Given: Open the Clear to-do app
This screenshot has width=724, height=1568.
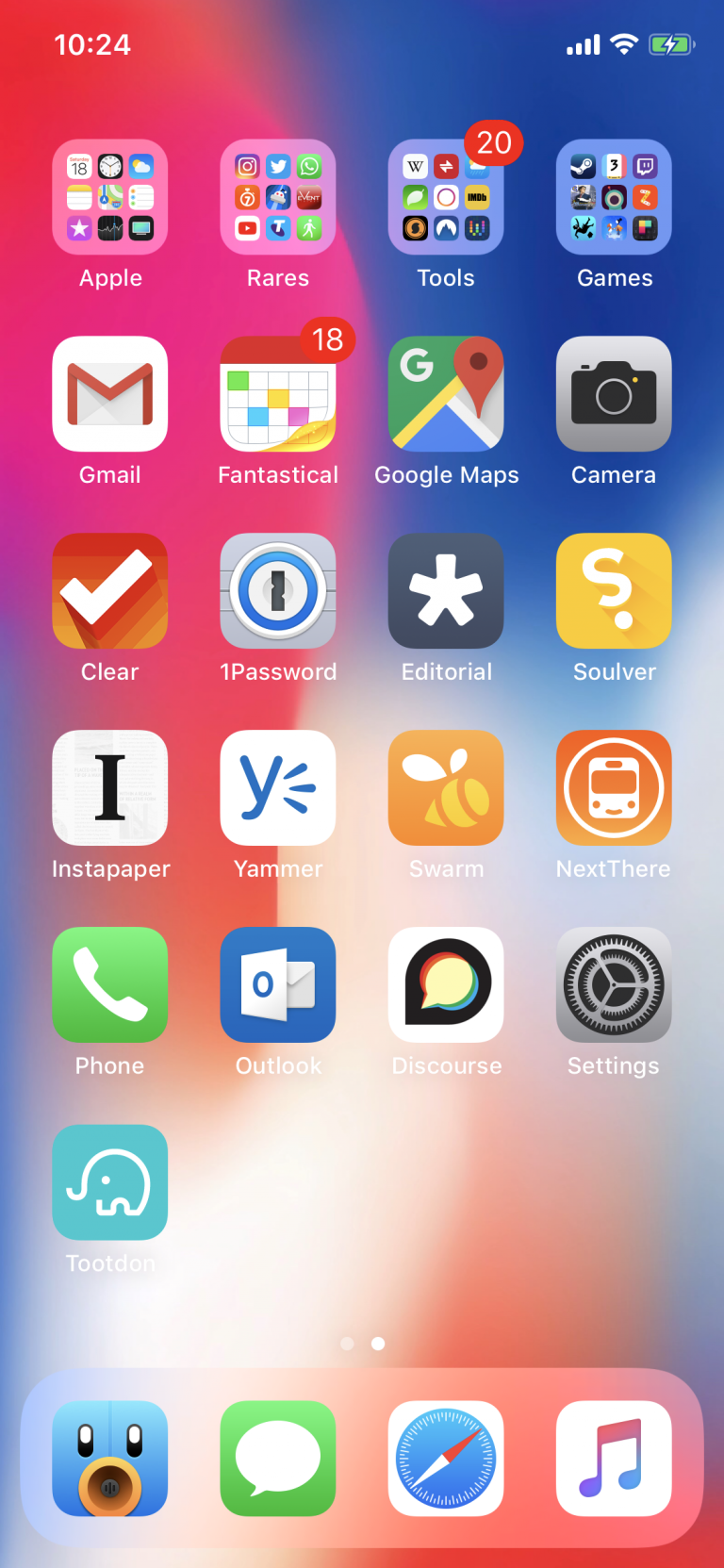Looking at the screenshot, I should point(109,591).
